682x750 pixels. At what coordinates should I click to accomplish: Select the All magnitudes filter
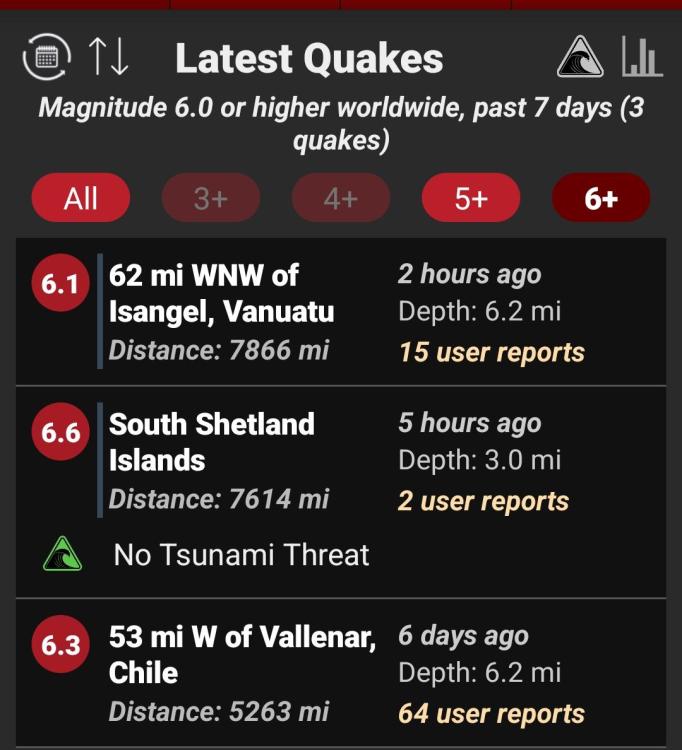[81, 198]
